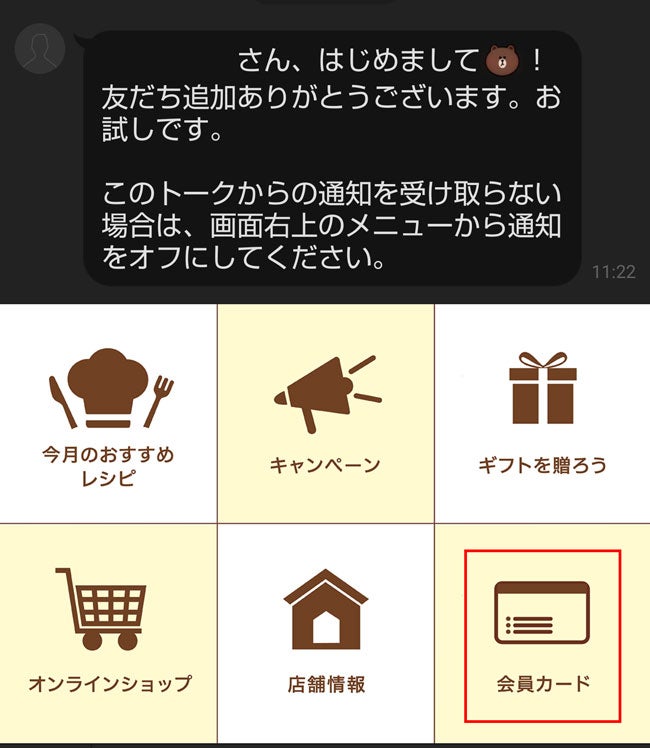Go to オンラインショップ cart tile
The height and width of the screenshot is (748, 650).
(x=108, y=634)
